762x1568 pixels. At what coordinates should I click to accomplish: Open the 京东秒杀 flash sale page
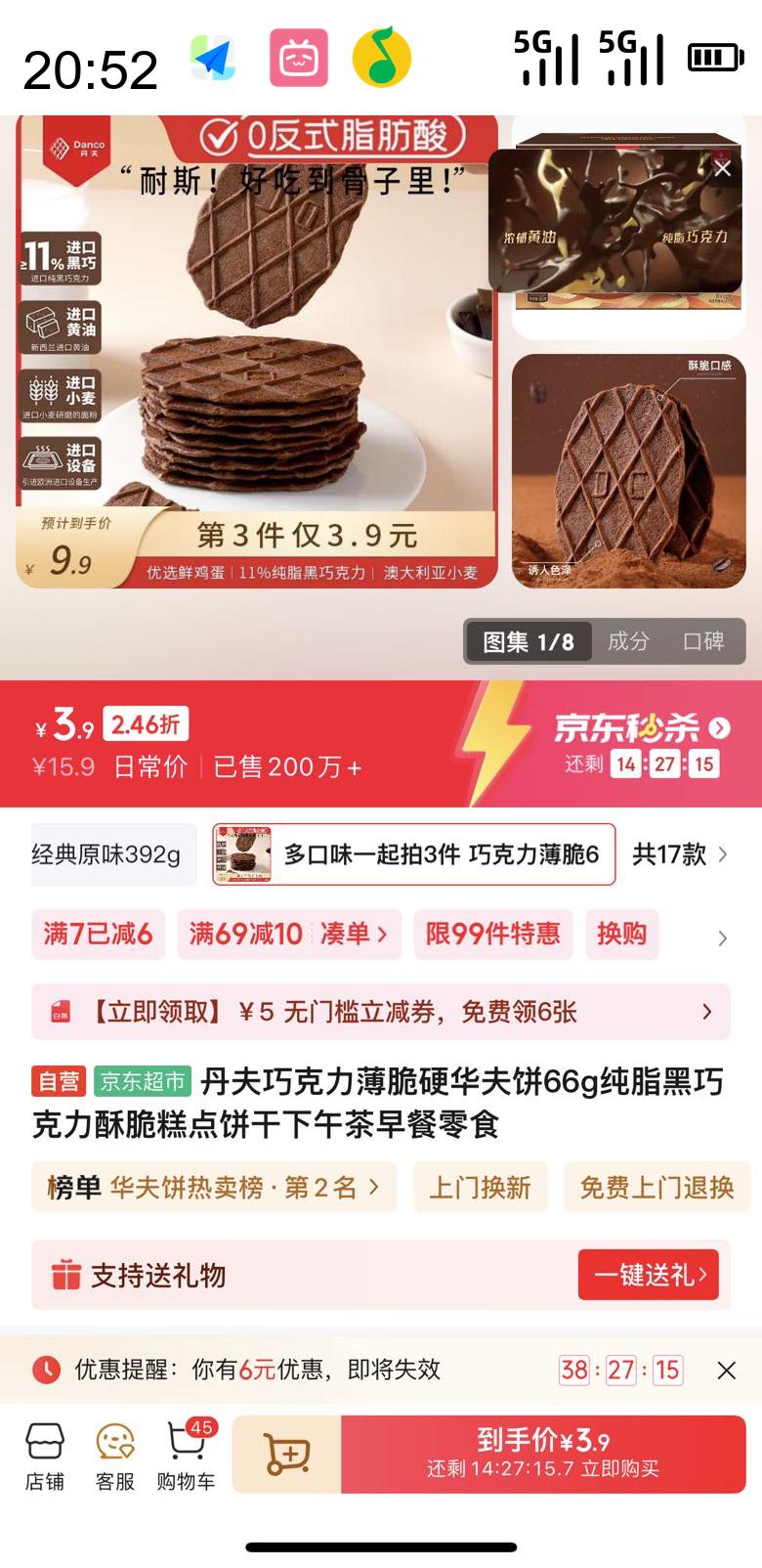tap(641, 728)
